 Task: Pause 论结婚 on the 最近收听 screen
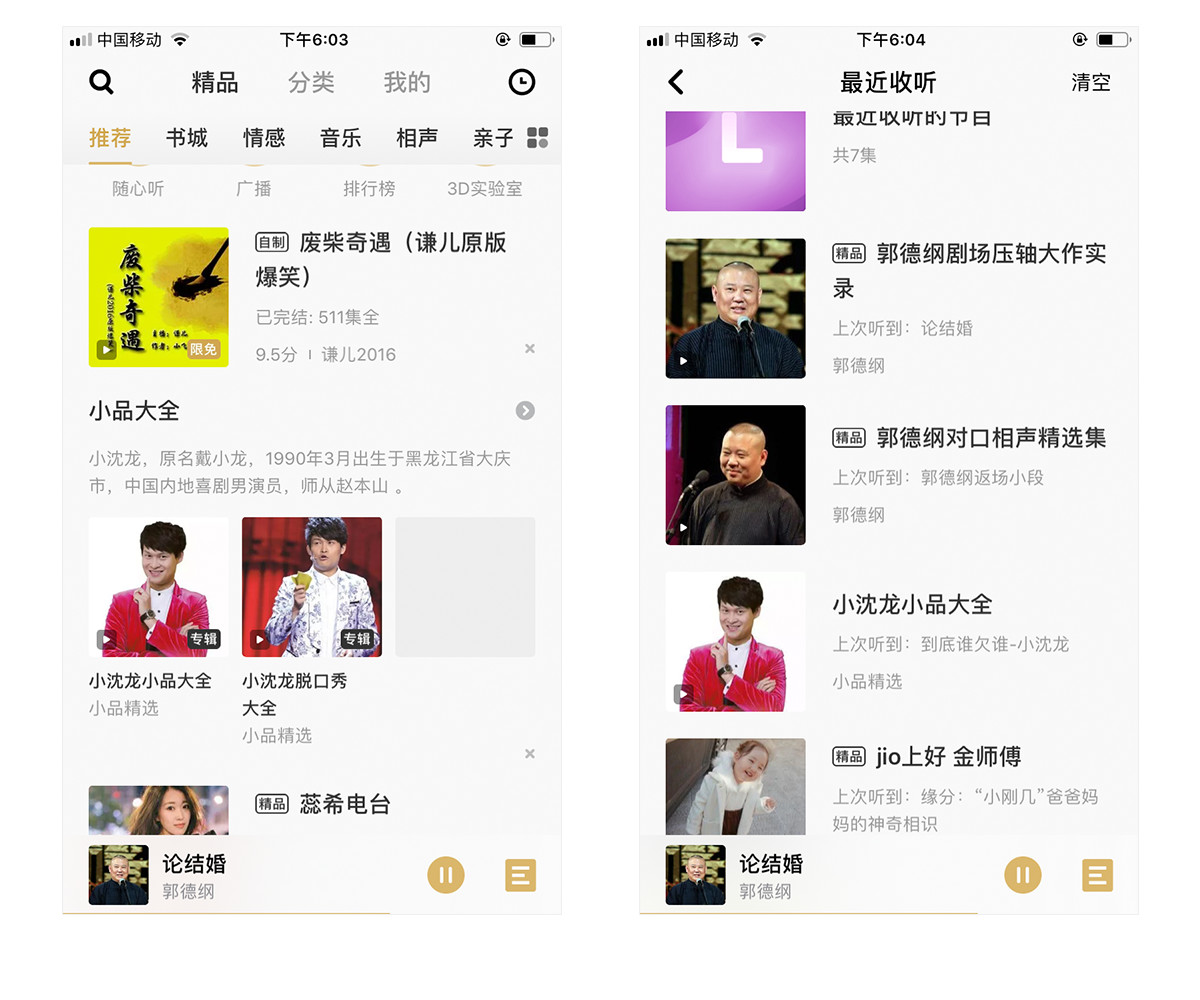(1022, 875)
